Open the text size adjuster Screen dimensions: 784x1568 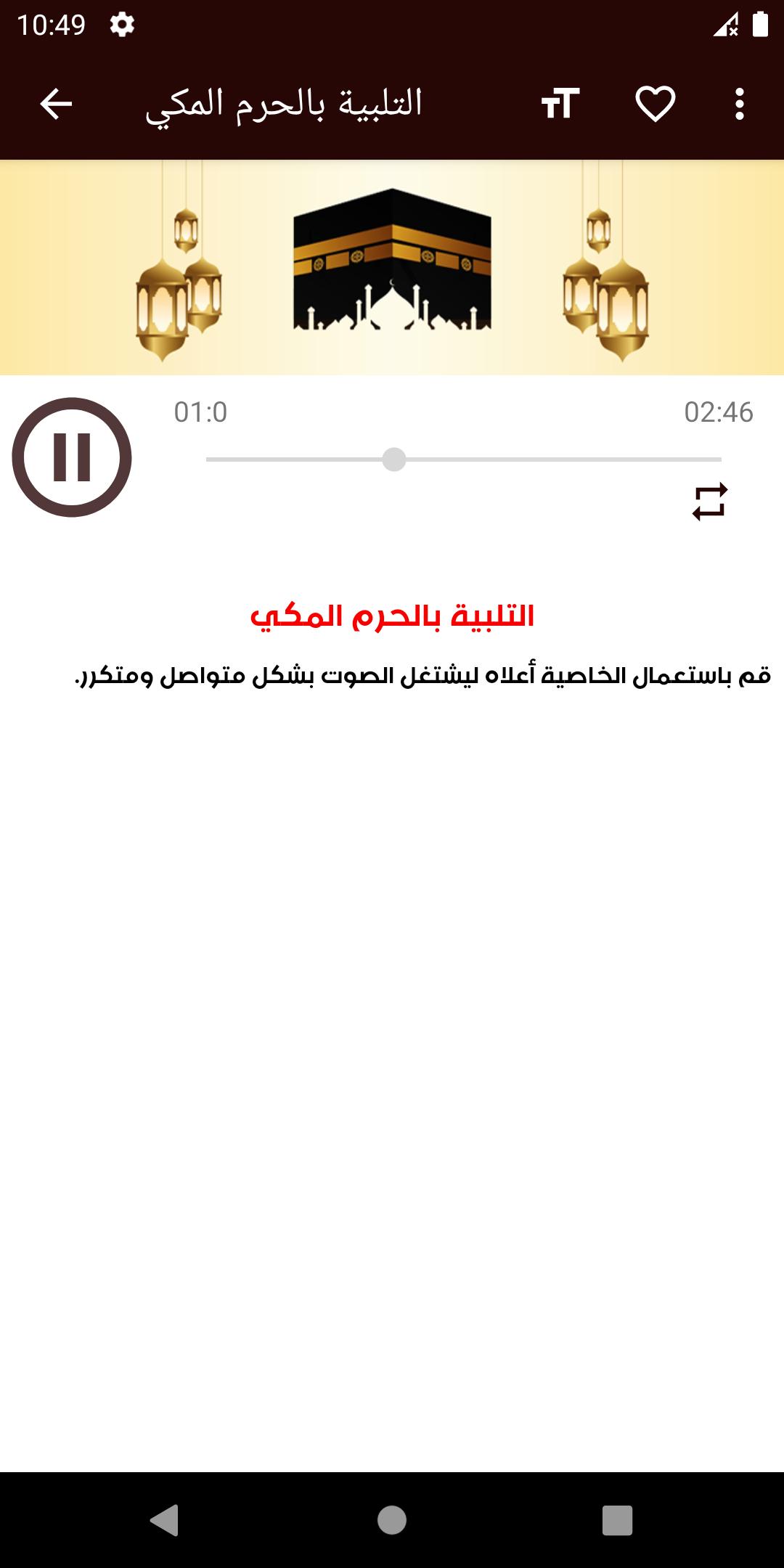pos(560,104)
